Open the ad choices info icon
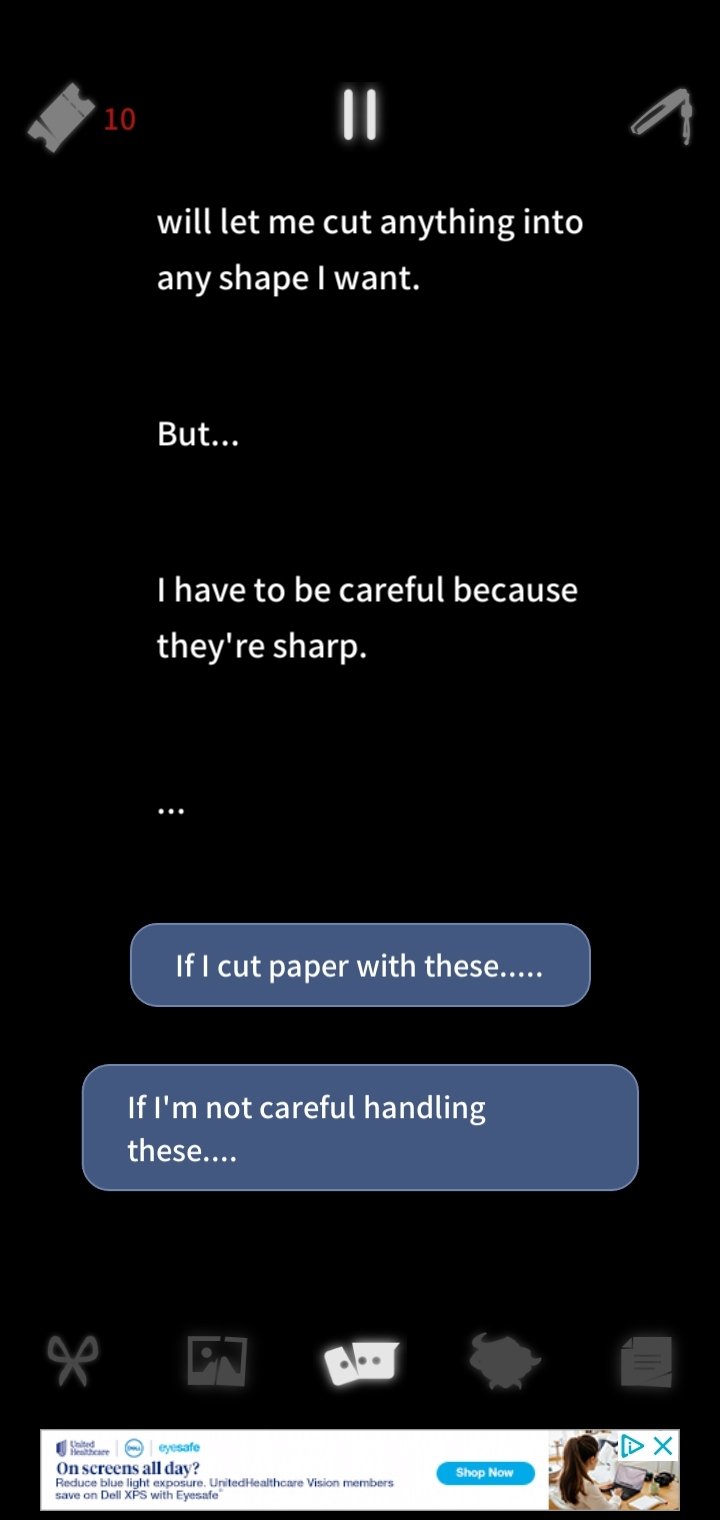720x1520 pixels. click(633, 1445)
